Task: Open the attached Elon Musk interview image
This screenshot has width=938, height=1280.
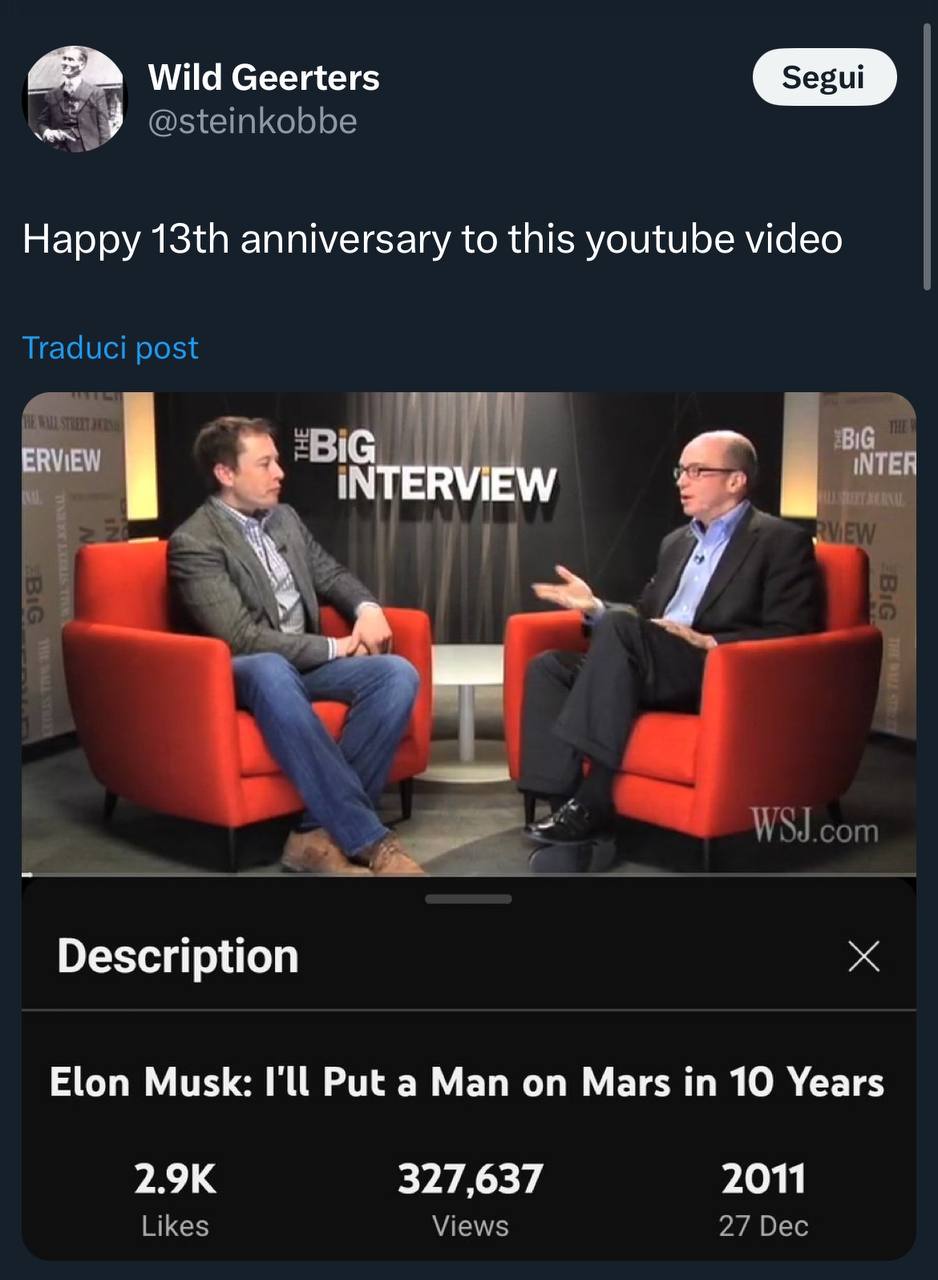Action: click(468, 632)
